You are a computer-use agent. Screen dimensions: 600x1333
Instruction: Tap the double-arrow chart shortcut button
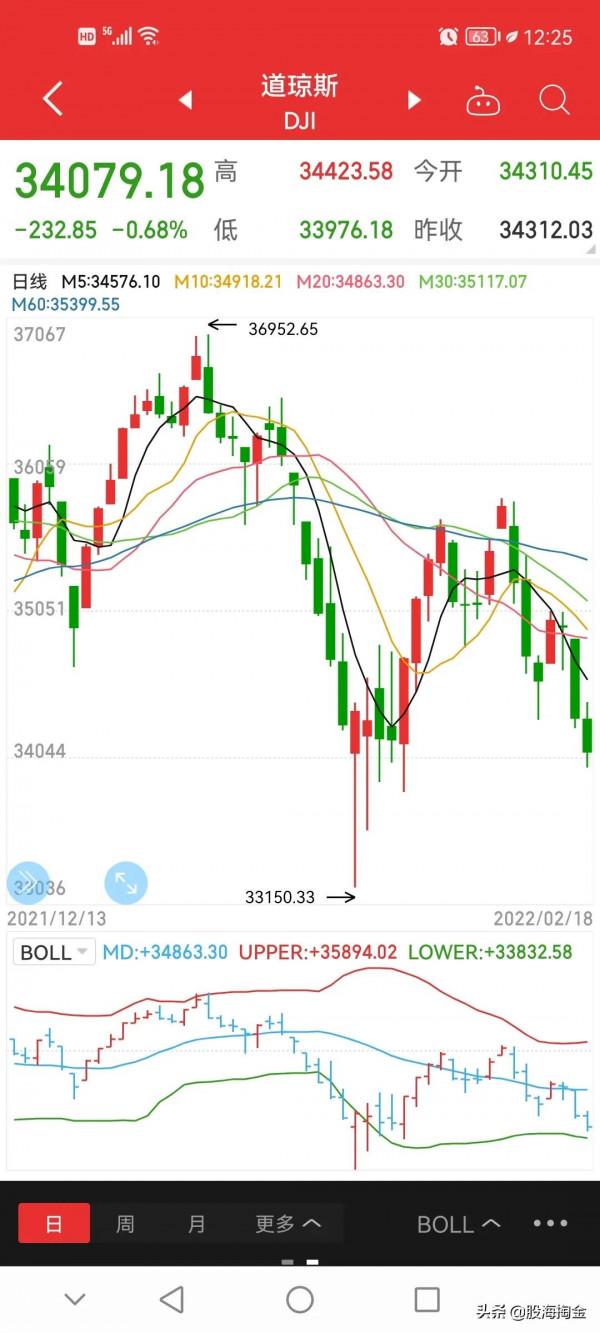click(27, 882)
